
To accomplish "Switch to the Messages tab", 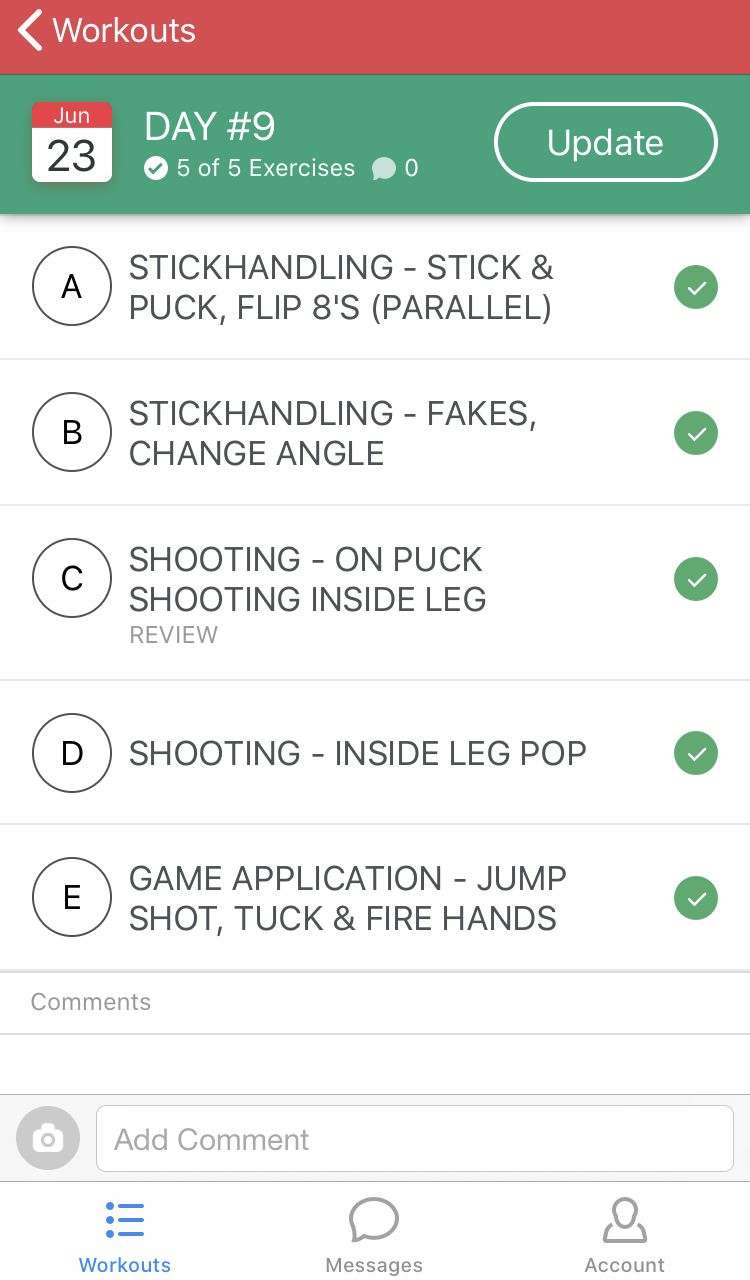I will [374, 1236].
